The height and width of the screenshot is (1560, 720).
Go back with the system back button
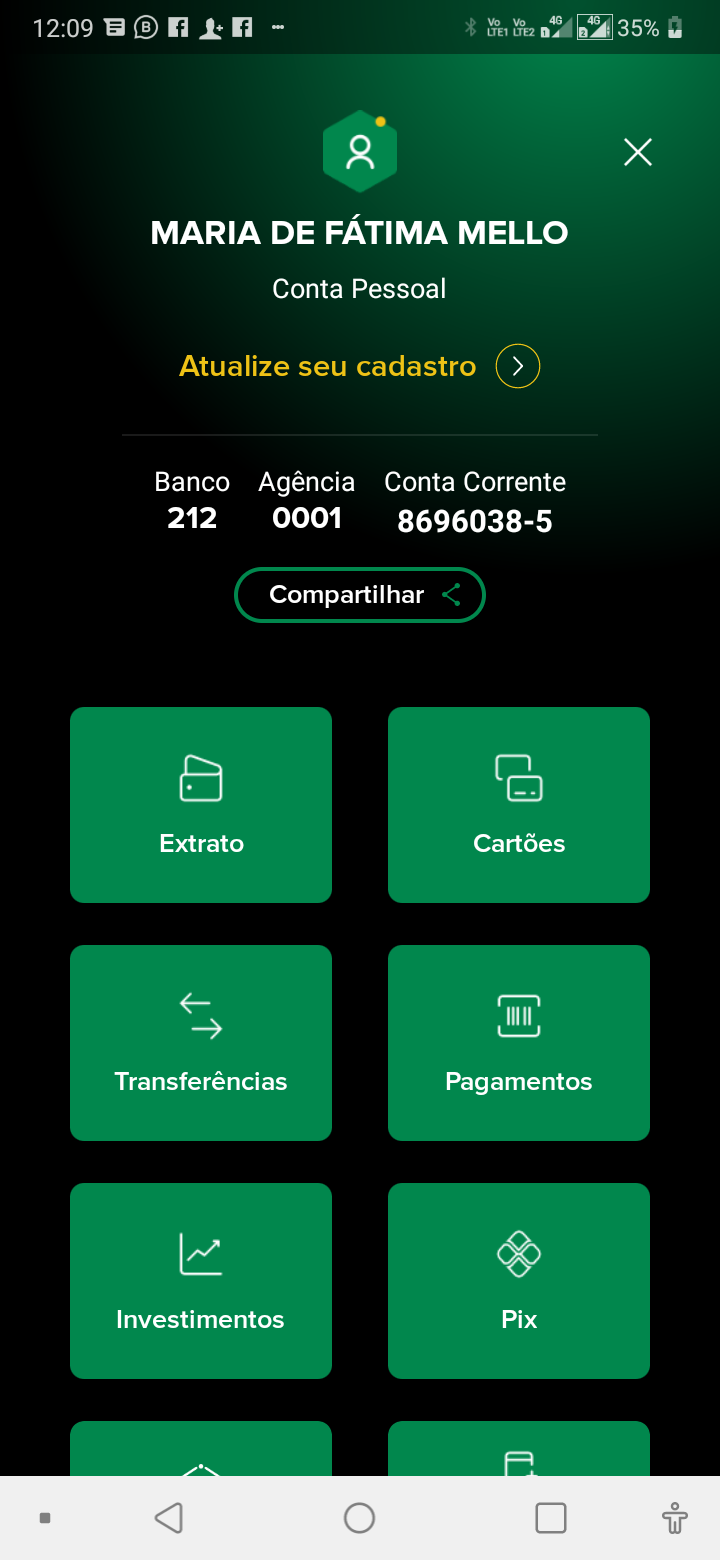coord(169,1518)
